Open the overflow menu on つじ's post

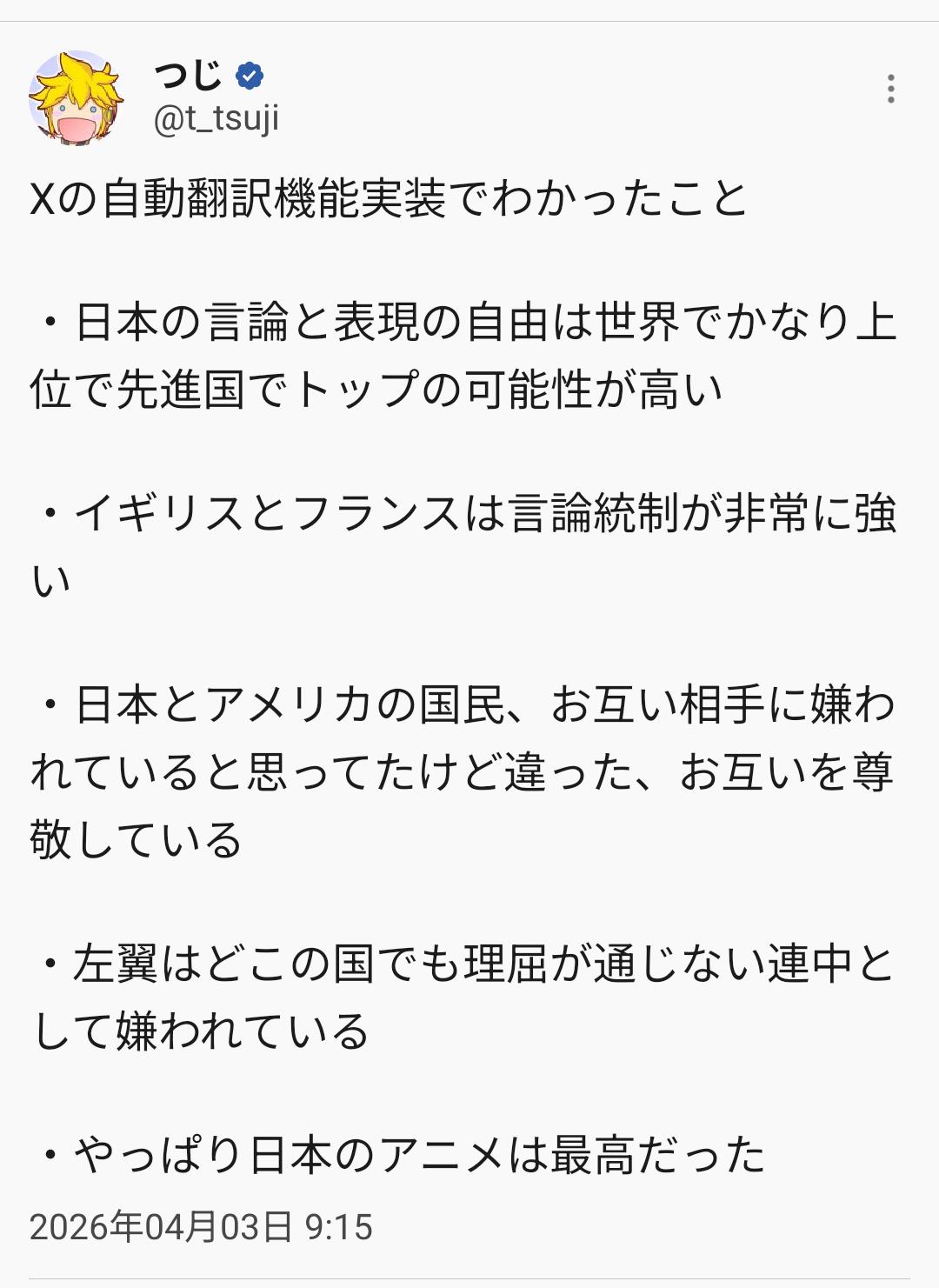click(x=890, y=89)
